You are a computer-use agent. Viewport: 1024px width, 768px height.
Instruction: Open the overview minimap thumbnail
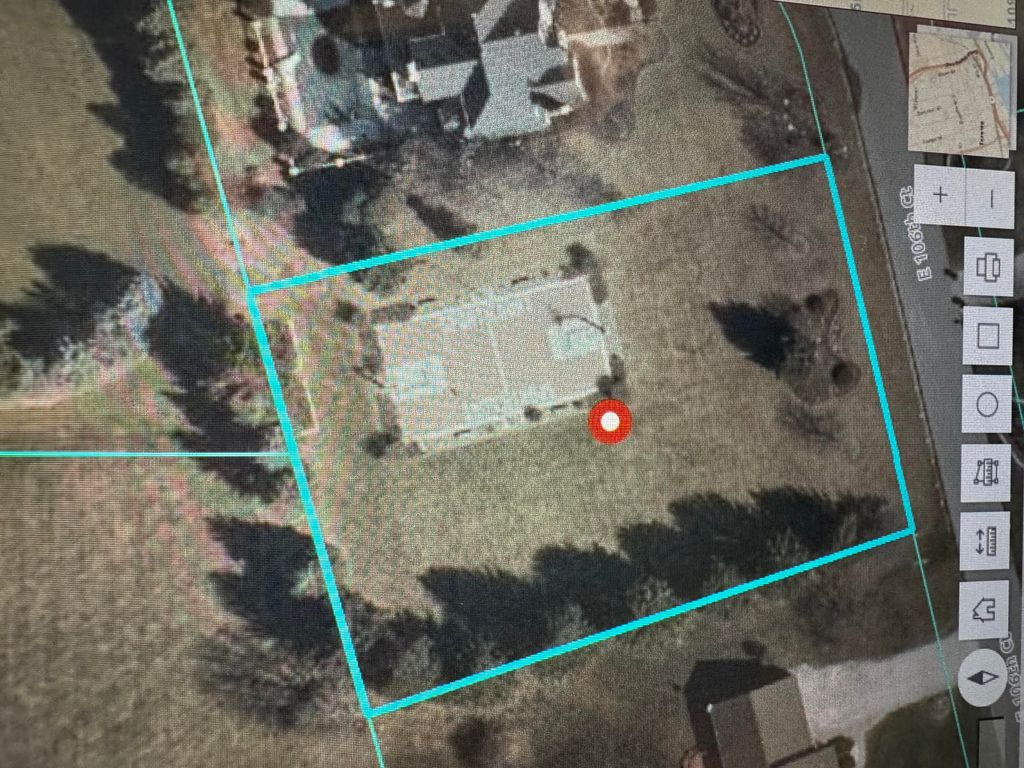pos(958,95)
